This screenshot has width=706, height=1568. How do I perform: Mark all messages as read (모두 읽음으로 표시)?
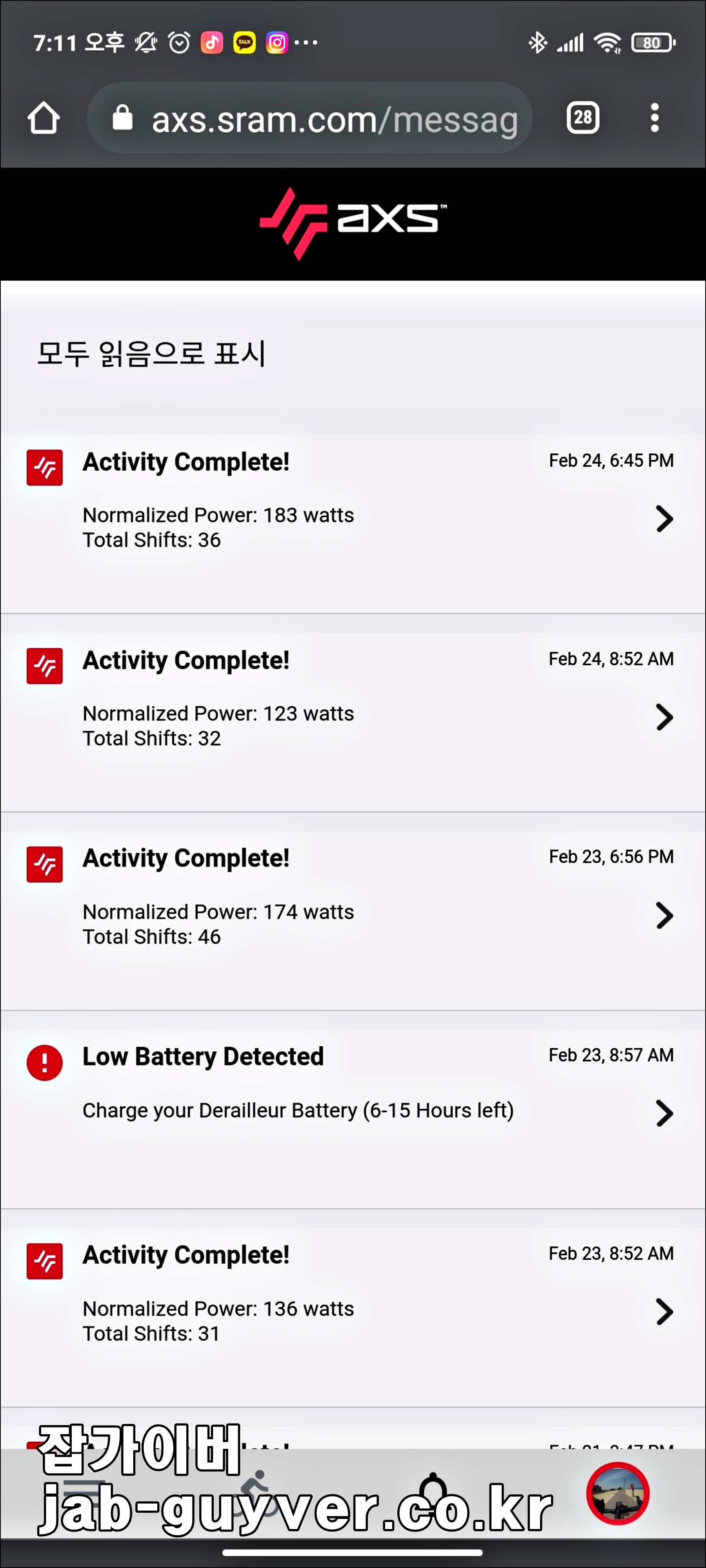point(151,354)
